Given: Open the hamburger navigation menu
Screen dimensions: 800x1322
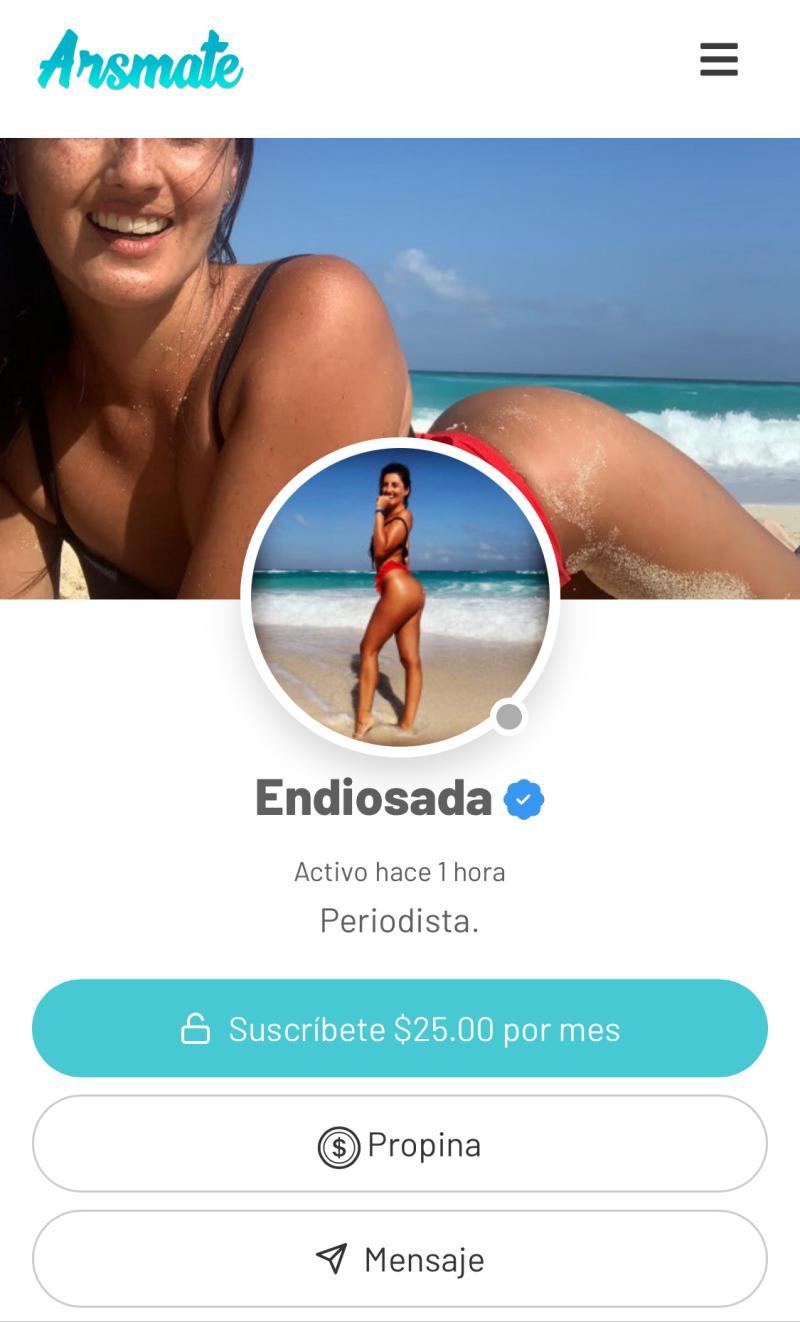Looking at the screenshot, I should click(x=719, y=60).
